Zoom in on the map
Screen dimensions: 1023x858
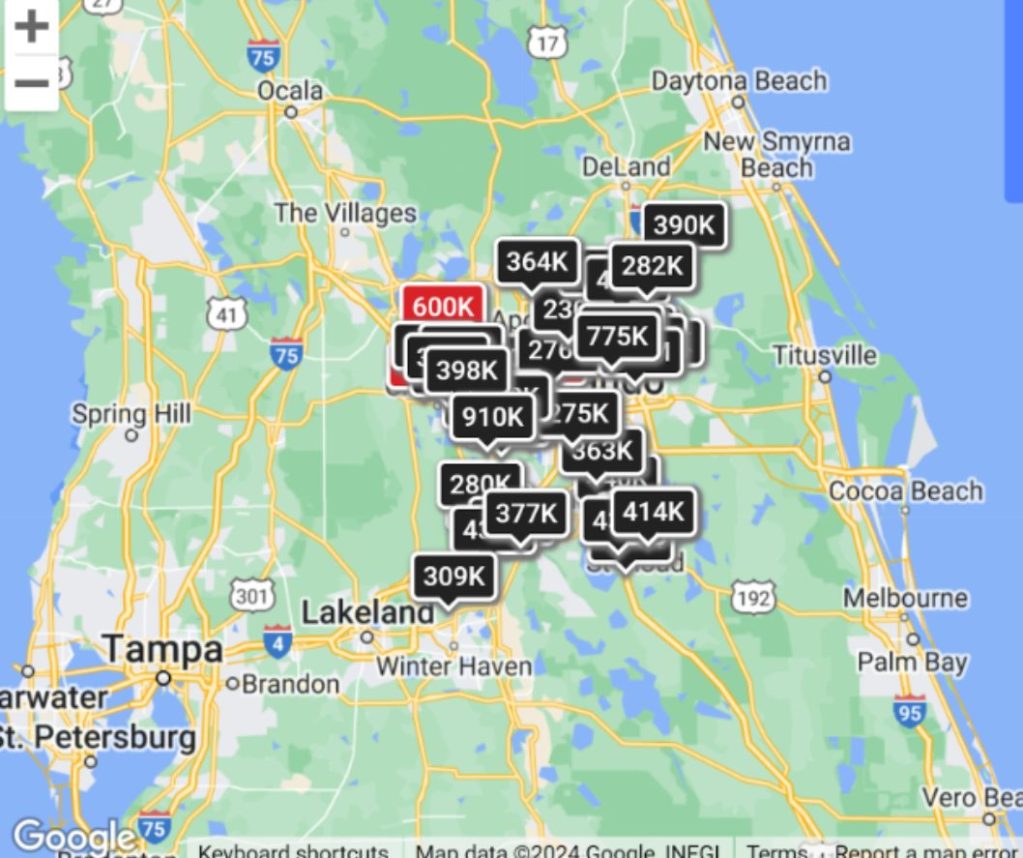(x=31, y=27)
